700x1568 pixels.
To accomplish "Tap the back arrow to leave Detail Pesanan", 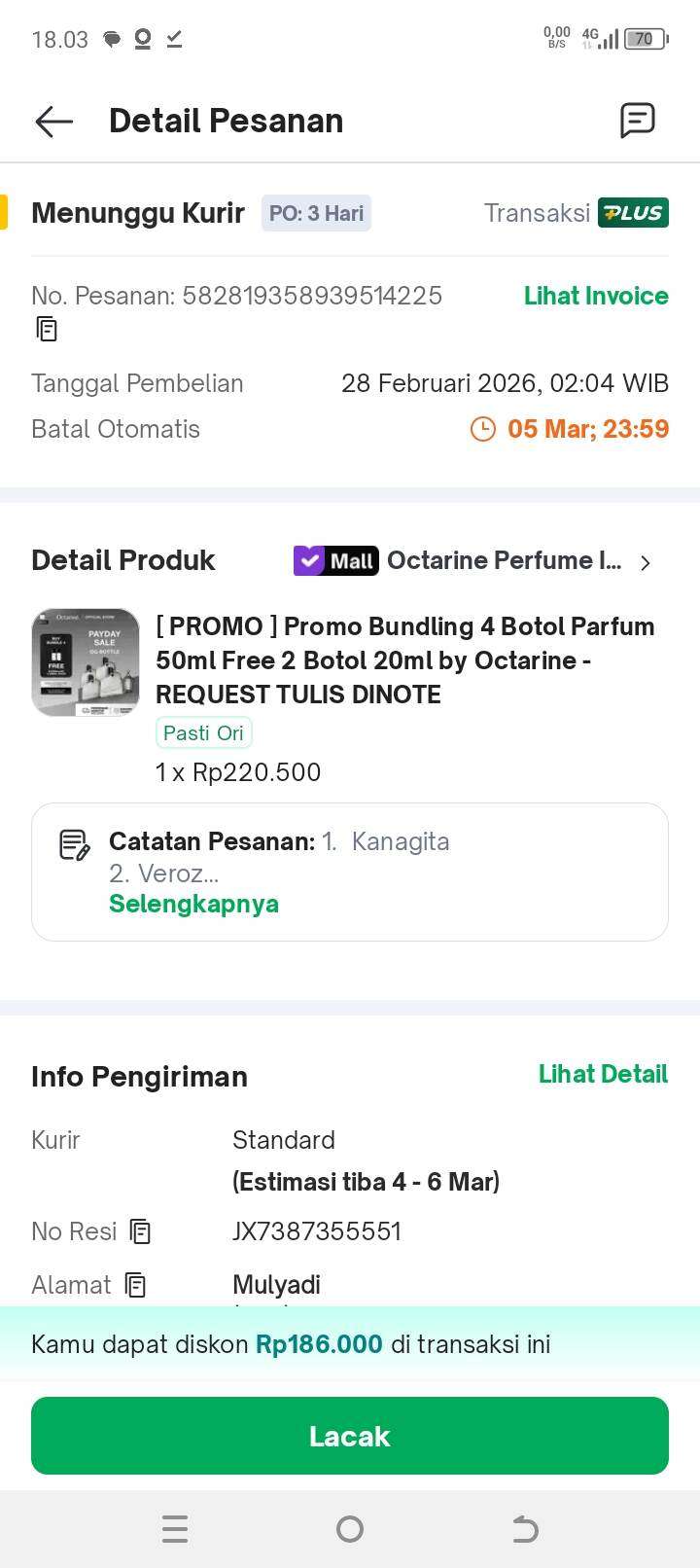I will (x=53, y=121).
